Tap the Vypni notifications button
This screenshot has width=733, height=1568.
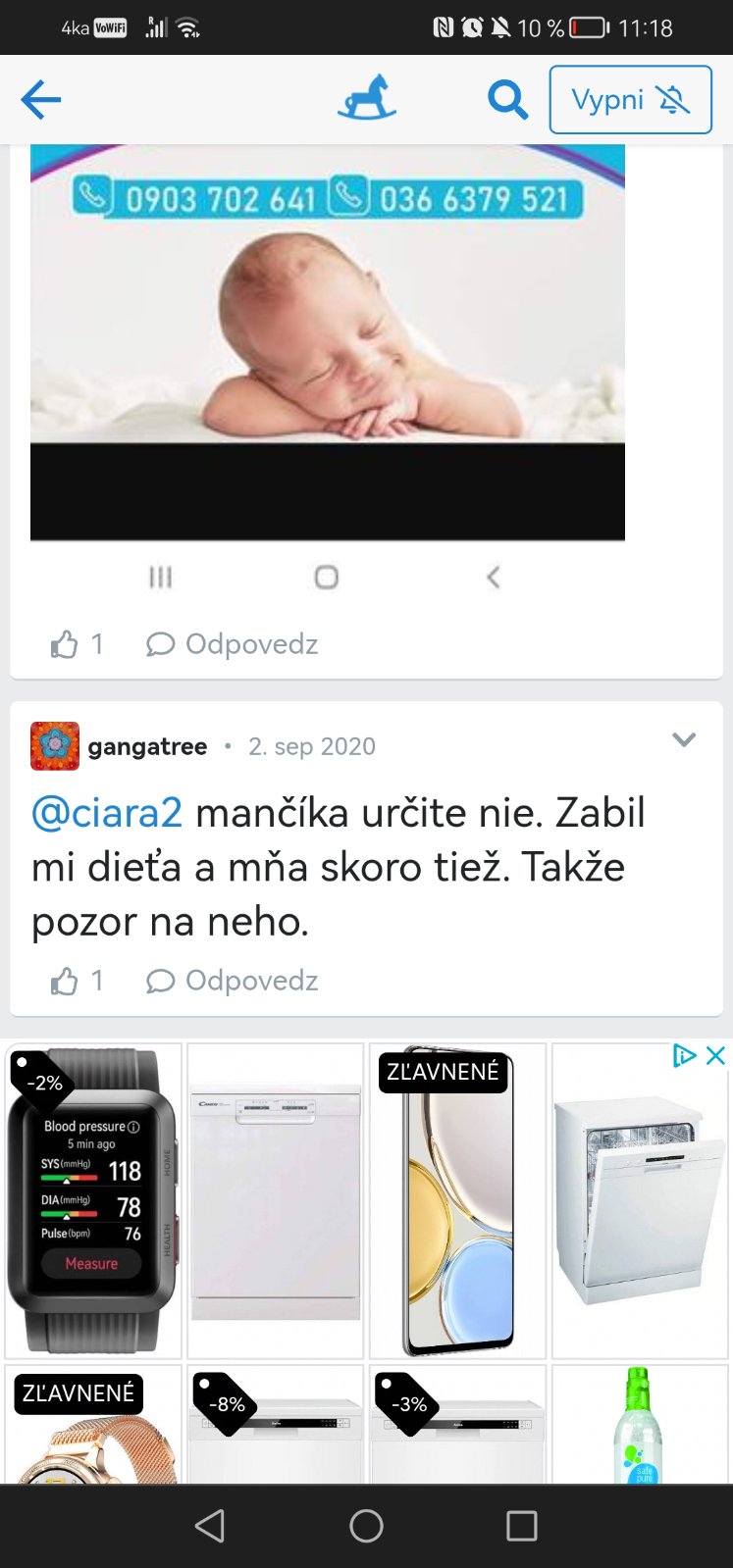point(630,99)
